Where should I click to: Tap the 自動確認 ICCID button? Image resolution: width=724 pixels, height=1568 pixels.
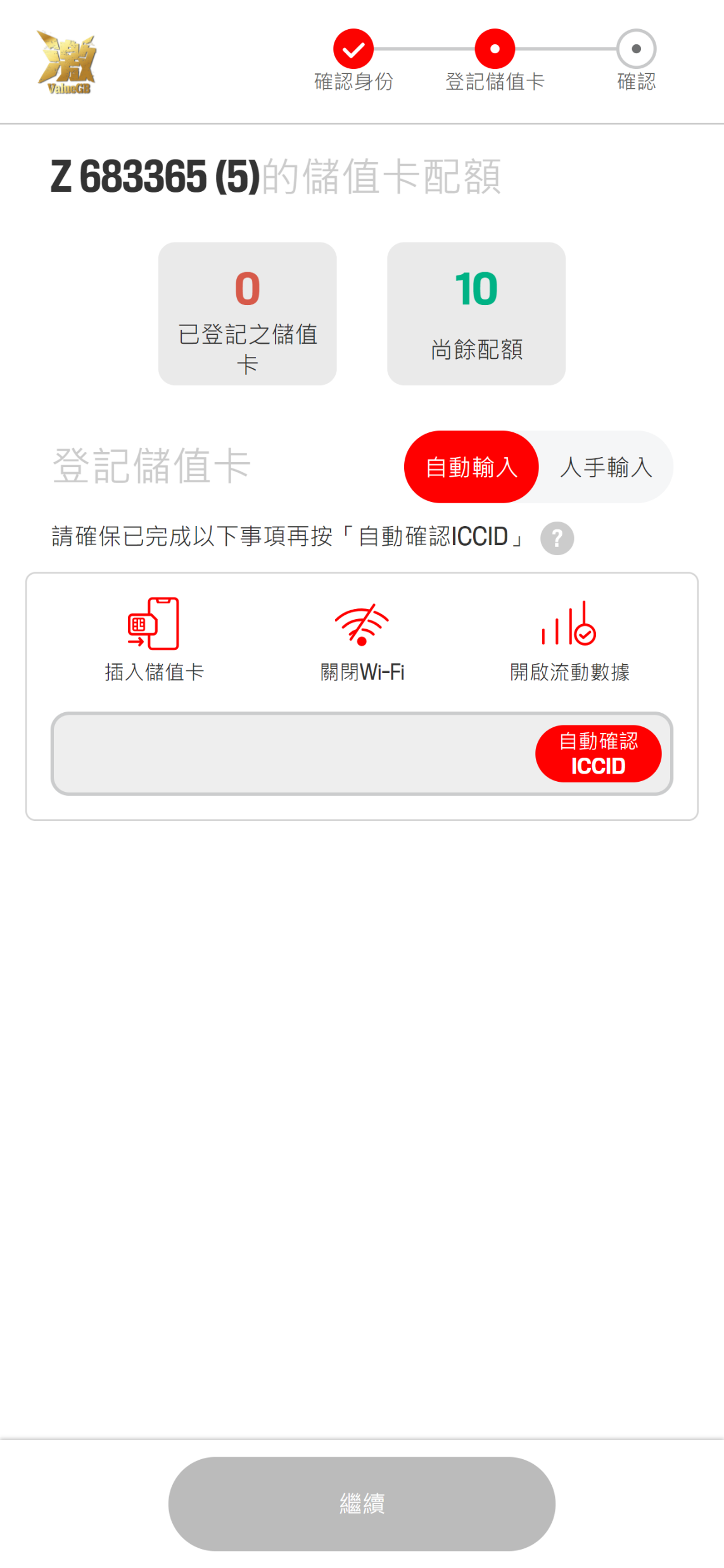tap(598, 753)
